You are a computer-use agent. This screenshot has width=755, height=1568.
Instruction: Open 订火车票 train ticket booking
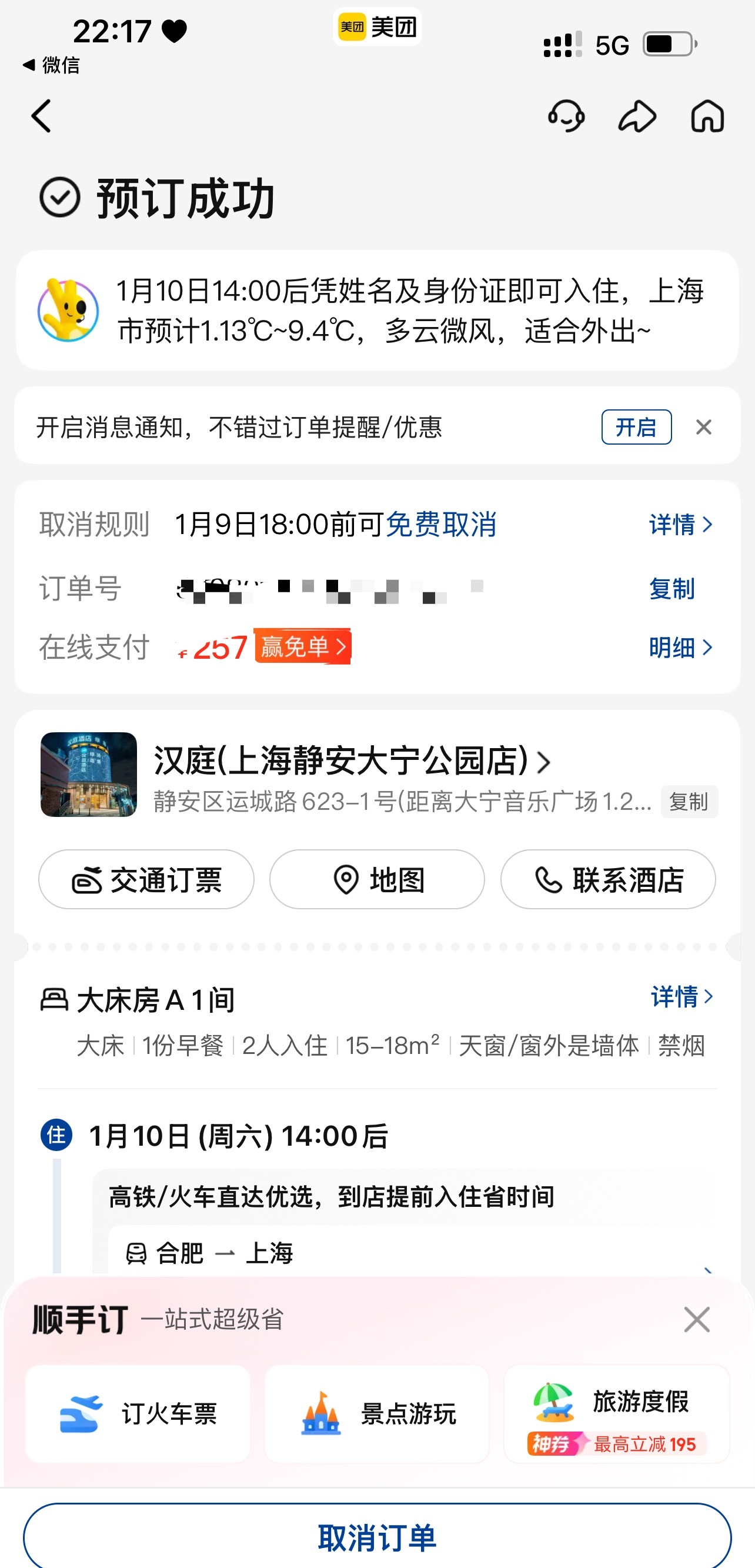click(x=137, y=1414)
